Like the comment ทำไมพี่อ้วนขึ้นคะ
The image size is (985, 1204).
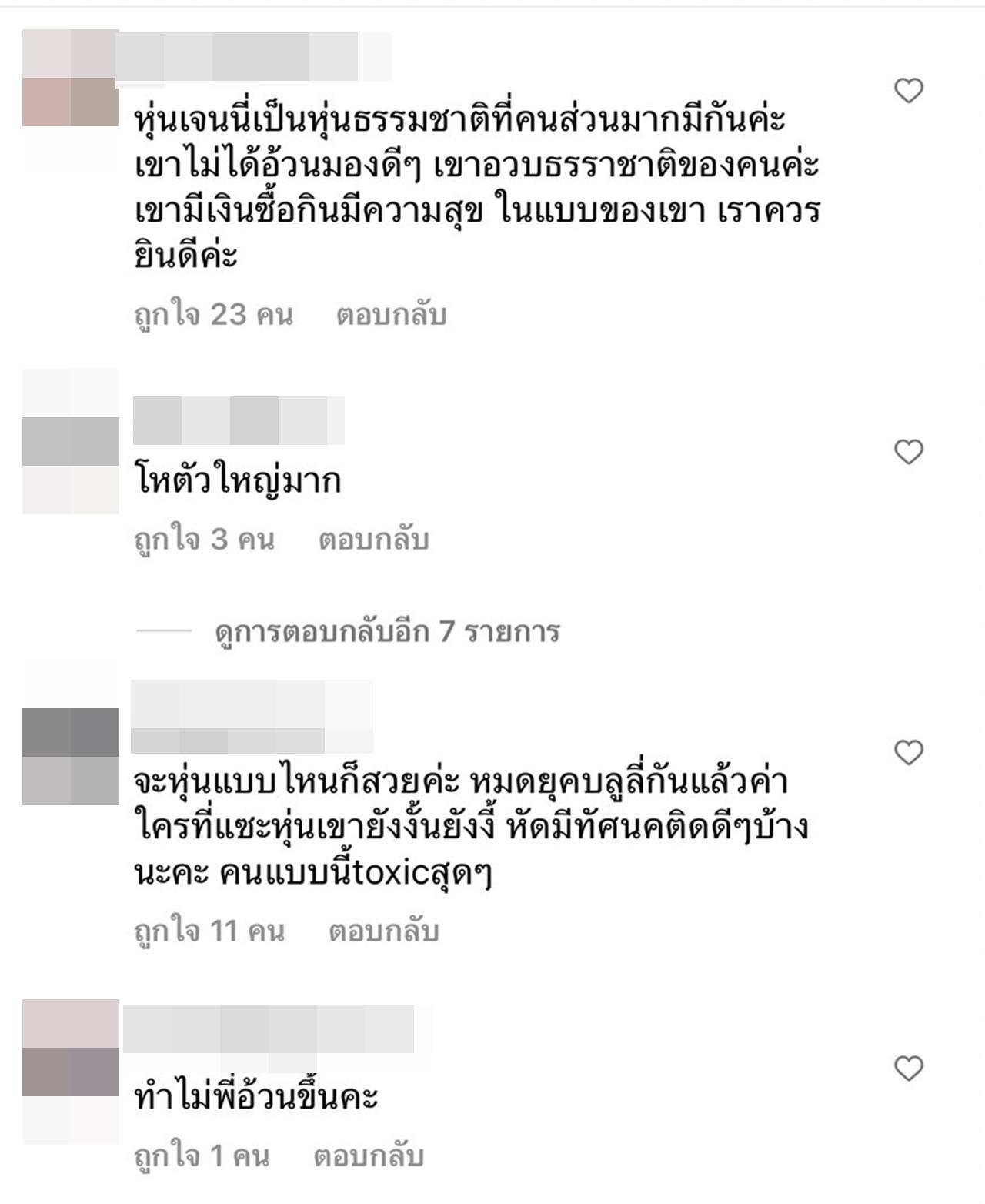click(x=908, y=1069)
